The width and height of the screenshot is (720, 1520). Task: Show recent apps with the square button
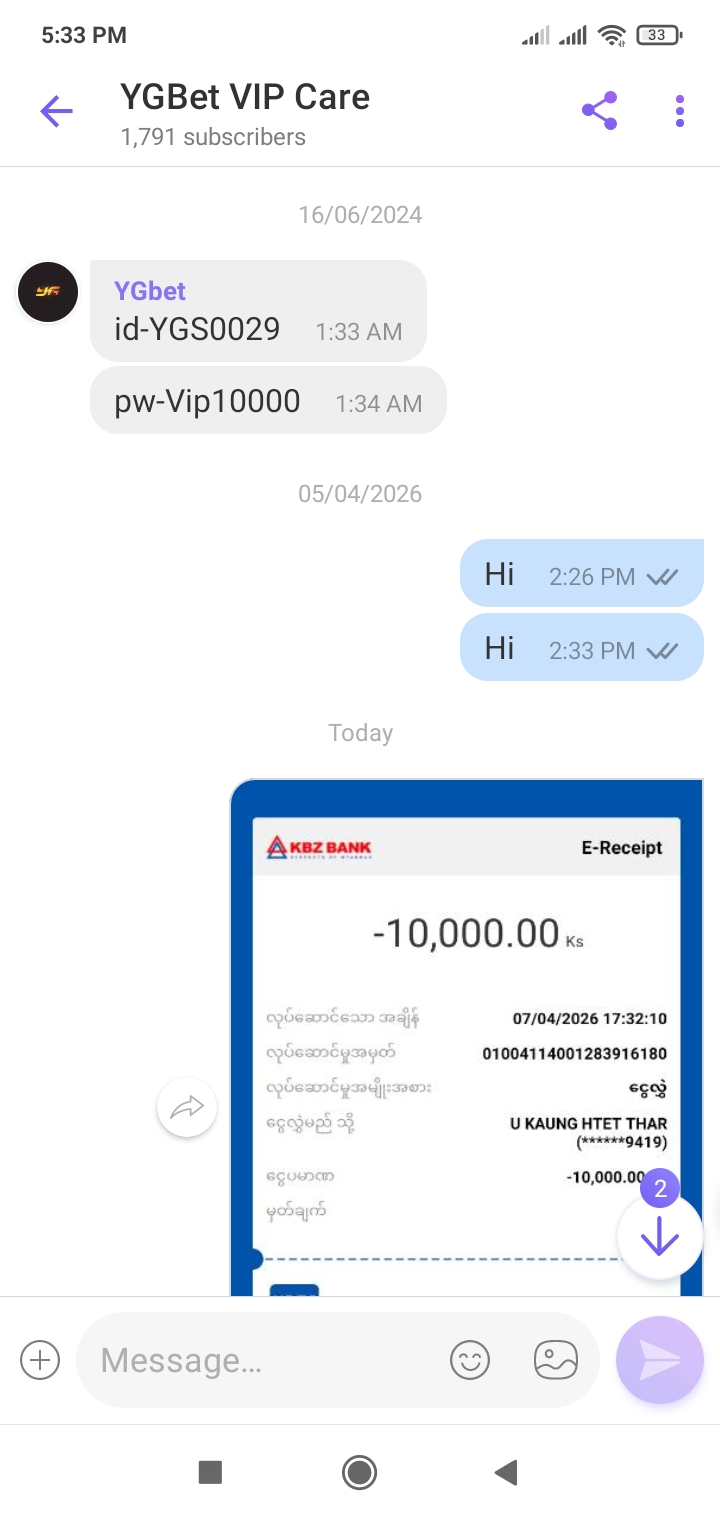210,1472
